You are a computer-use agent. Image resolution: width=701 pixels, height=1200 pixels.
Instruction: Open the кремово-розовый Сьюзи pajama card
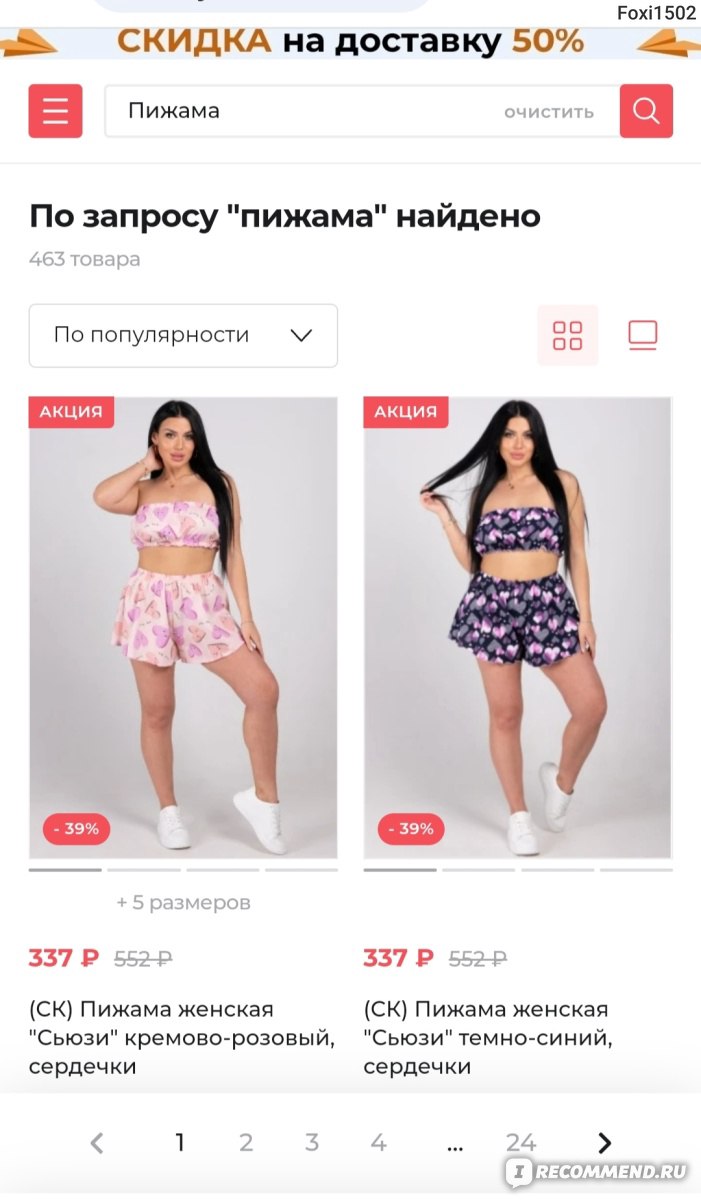pos(183,628)
